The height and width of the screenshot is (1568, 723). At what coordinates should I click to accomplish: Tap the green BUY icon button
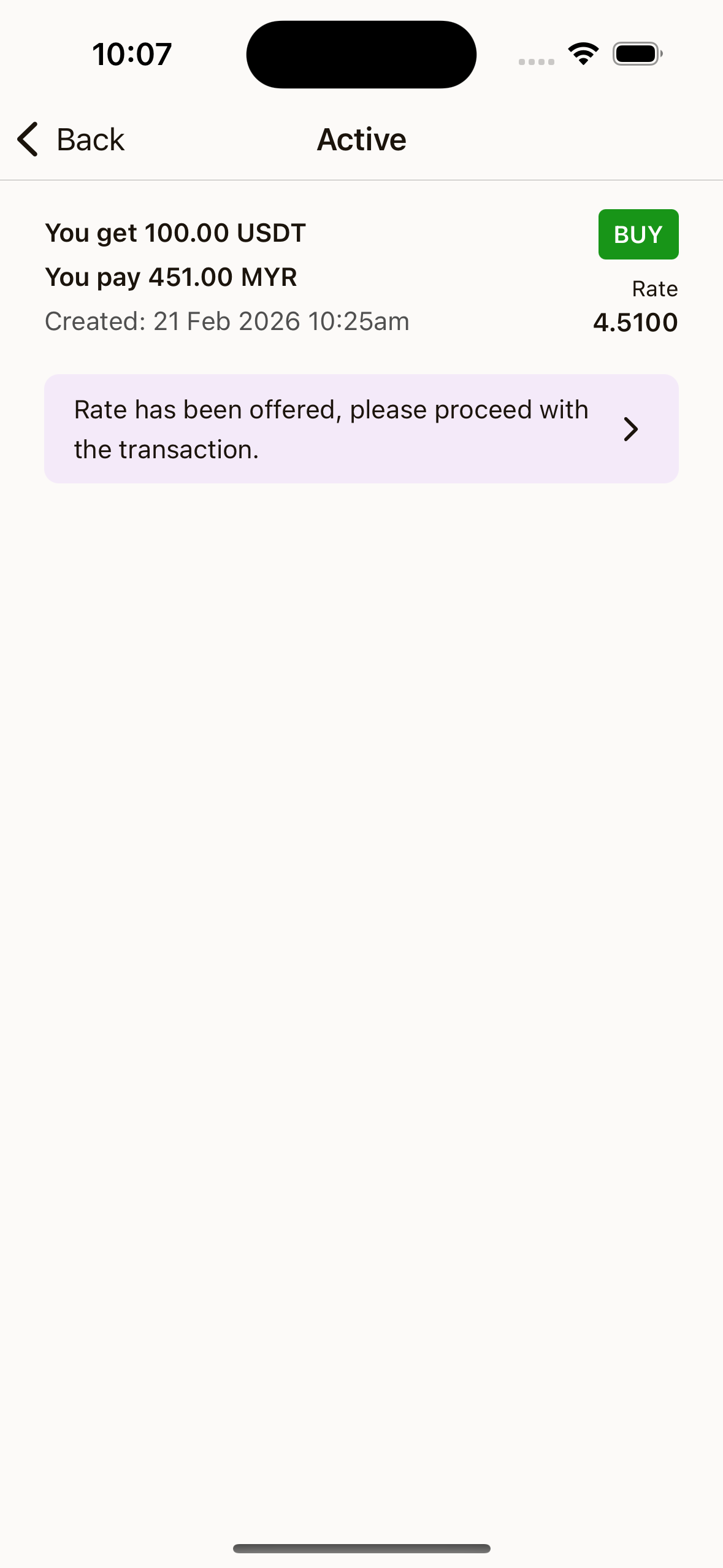point(638,234)
